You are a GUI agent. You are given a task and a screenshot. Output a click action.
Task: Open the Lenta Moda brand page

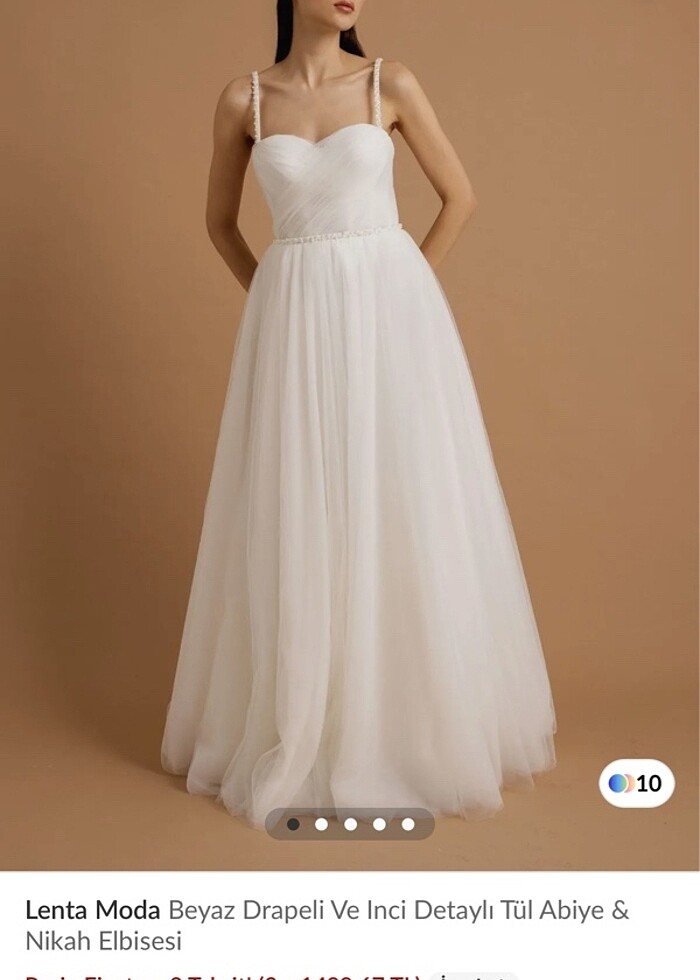[x=92, y=910]
